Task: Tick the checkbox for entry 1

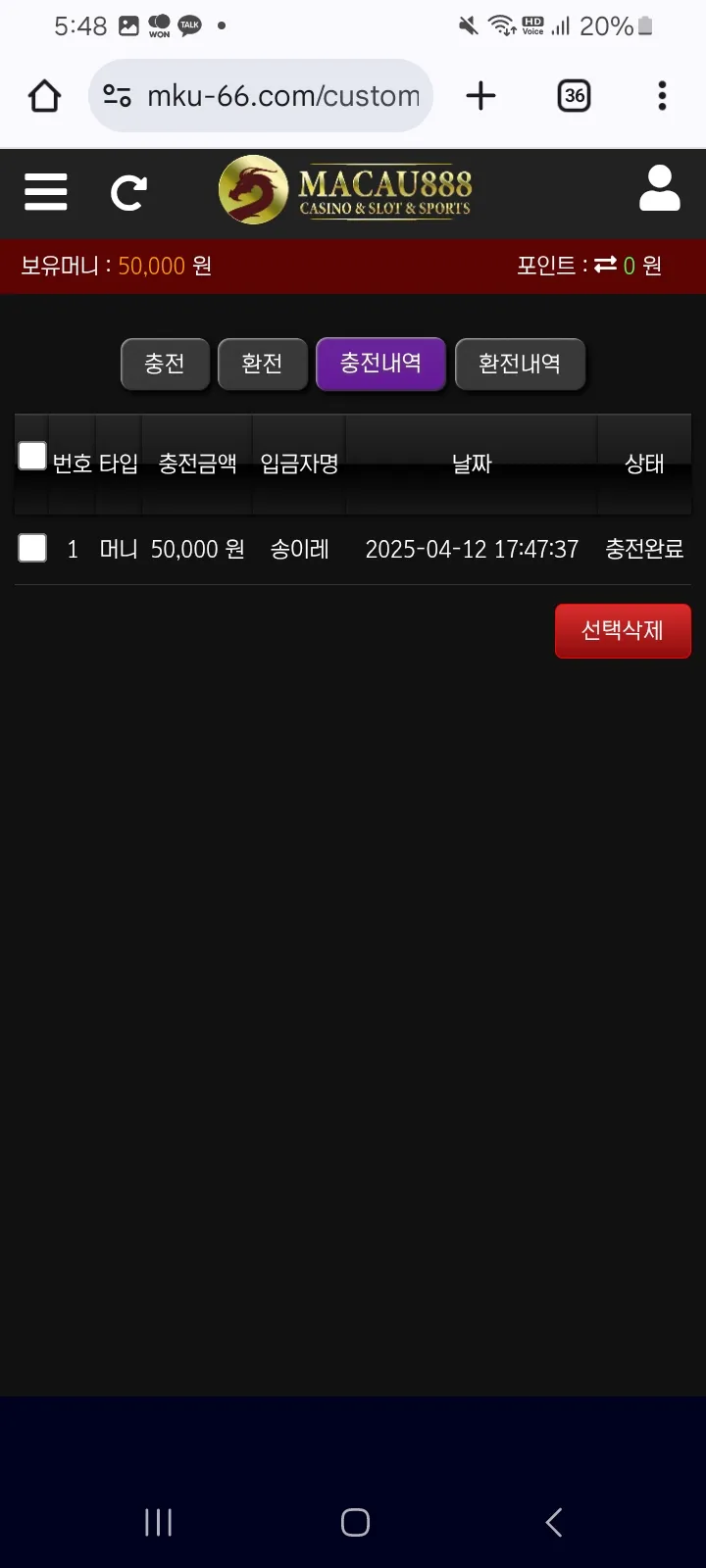Action: pyautogui.click(x=32, y=548)
